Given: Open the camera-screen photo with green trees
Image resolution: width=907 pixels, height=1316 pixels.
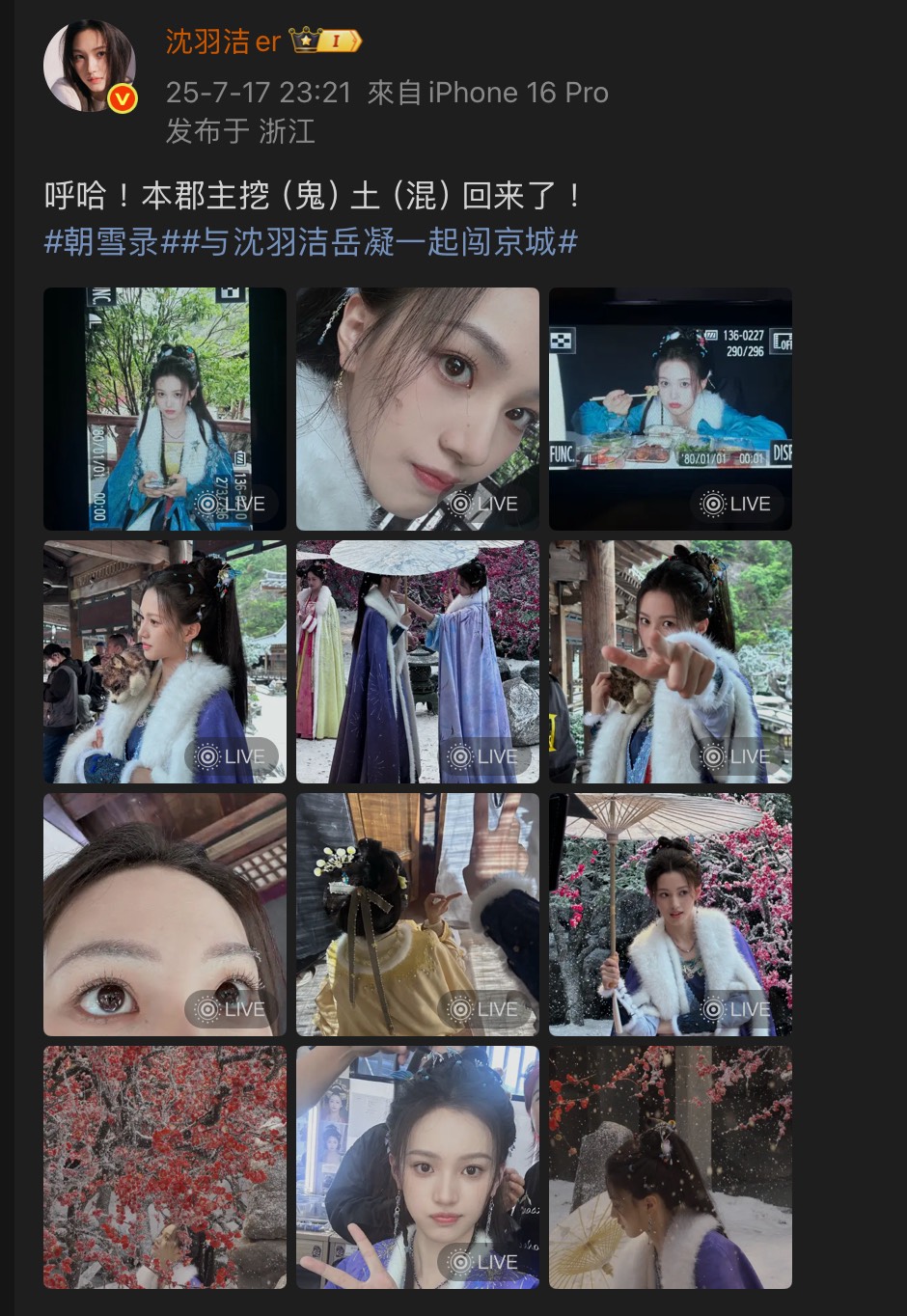Looking at the screenshot, I should coord(165,408).
